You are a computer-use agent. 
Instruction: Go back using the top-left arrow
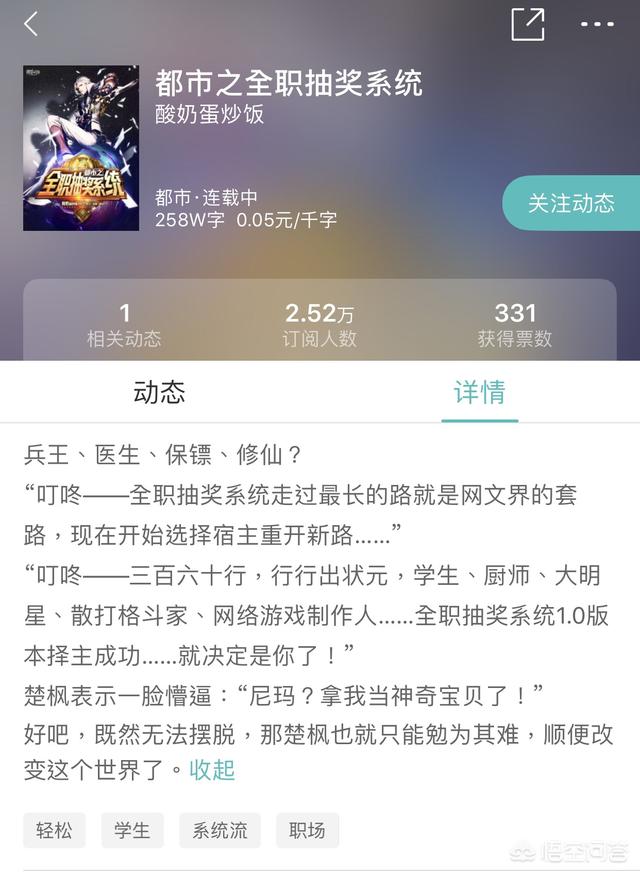coord(31,24)
